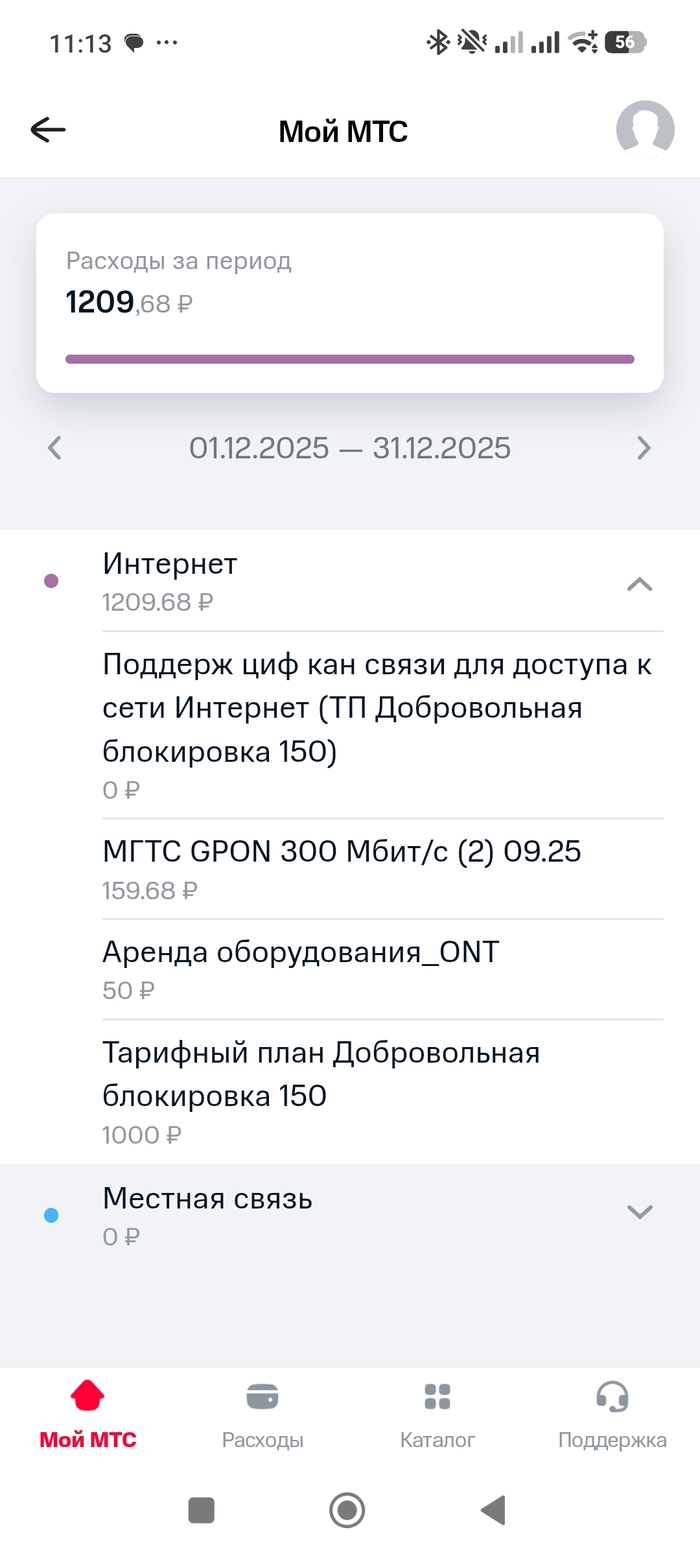
Task: Collapse the Интернет expense section
Action: click(x=639, y=584)
